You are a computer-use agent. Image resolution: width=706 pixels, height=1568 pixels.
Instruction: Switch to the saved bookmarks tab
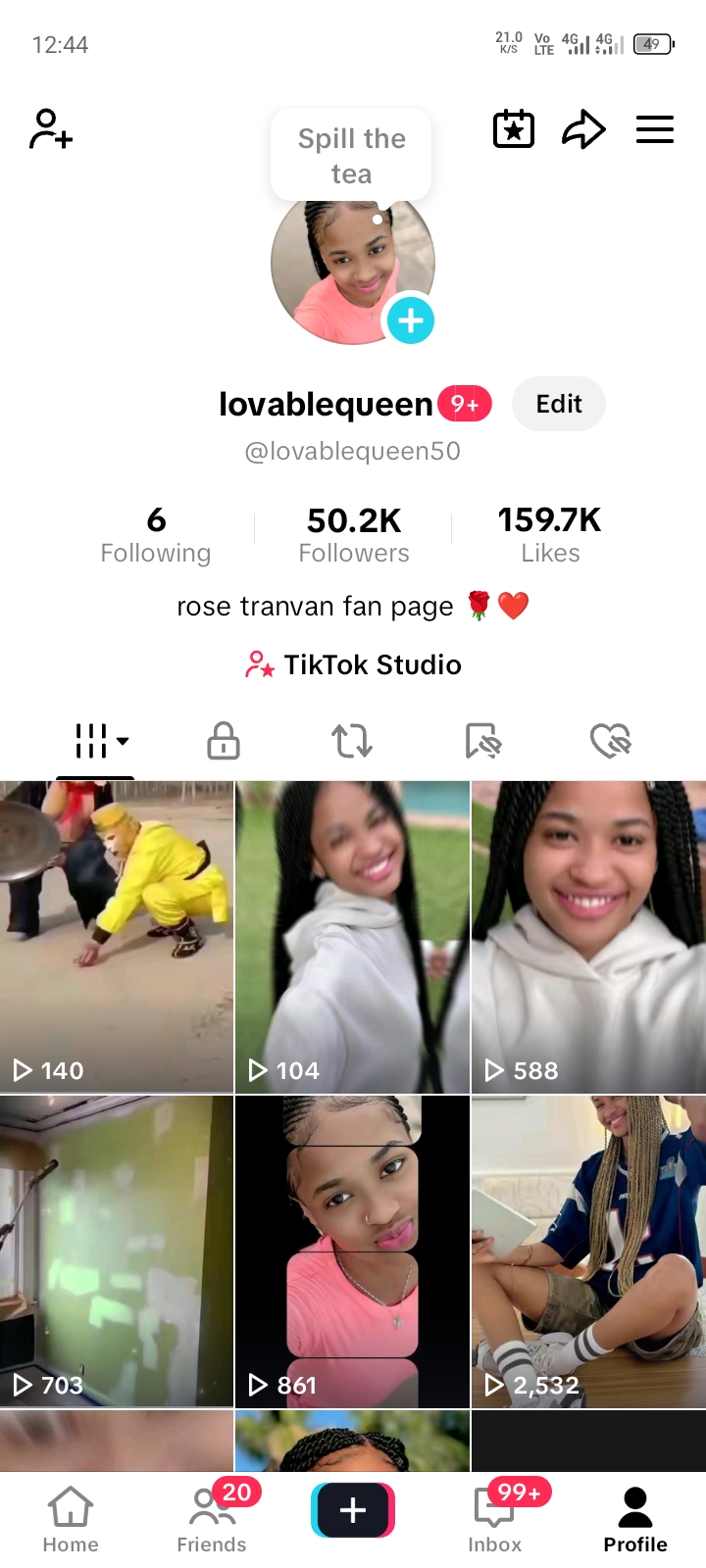point(482,741)
